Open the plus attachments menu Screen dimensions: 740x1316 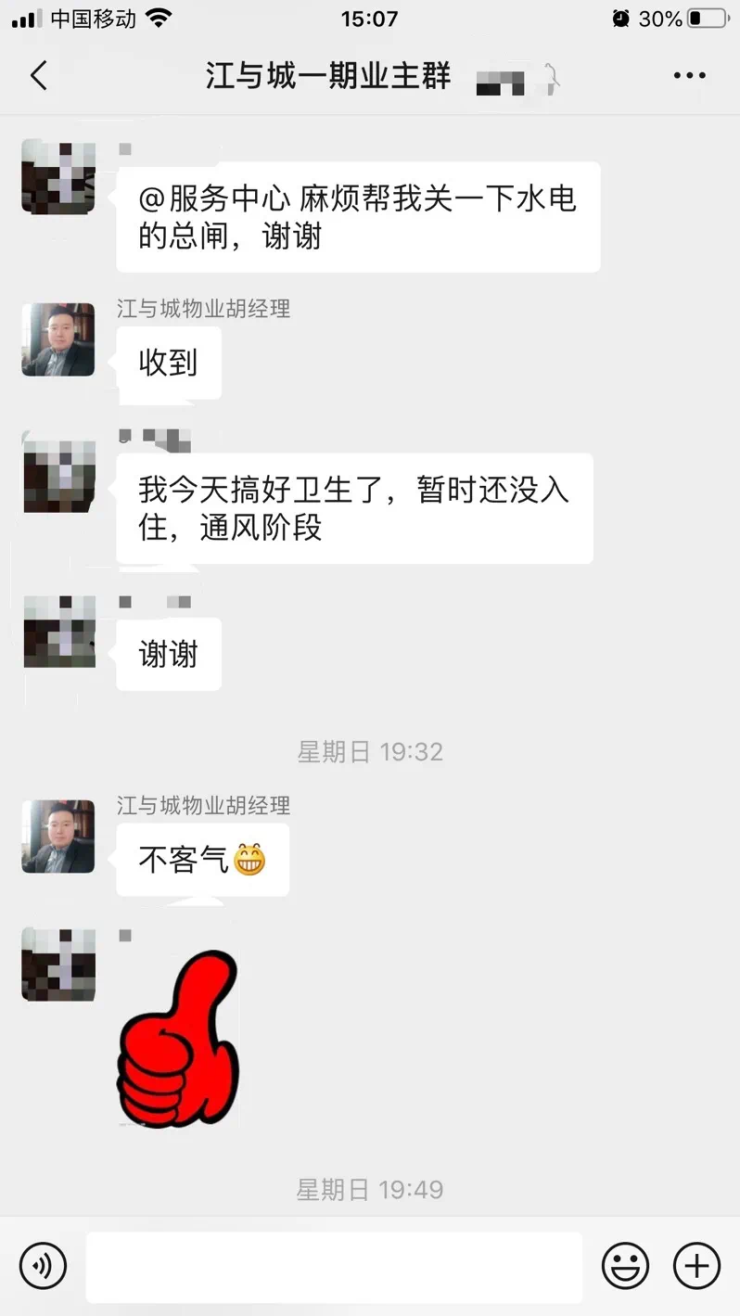[696, 1266]
